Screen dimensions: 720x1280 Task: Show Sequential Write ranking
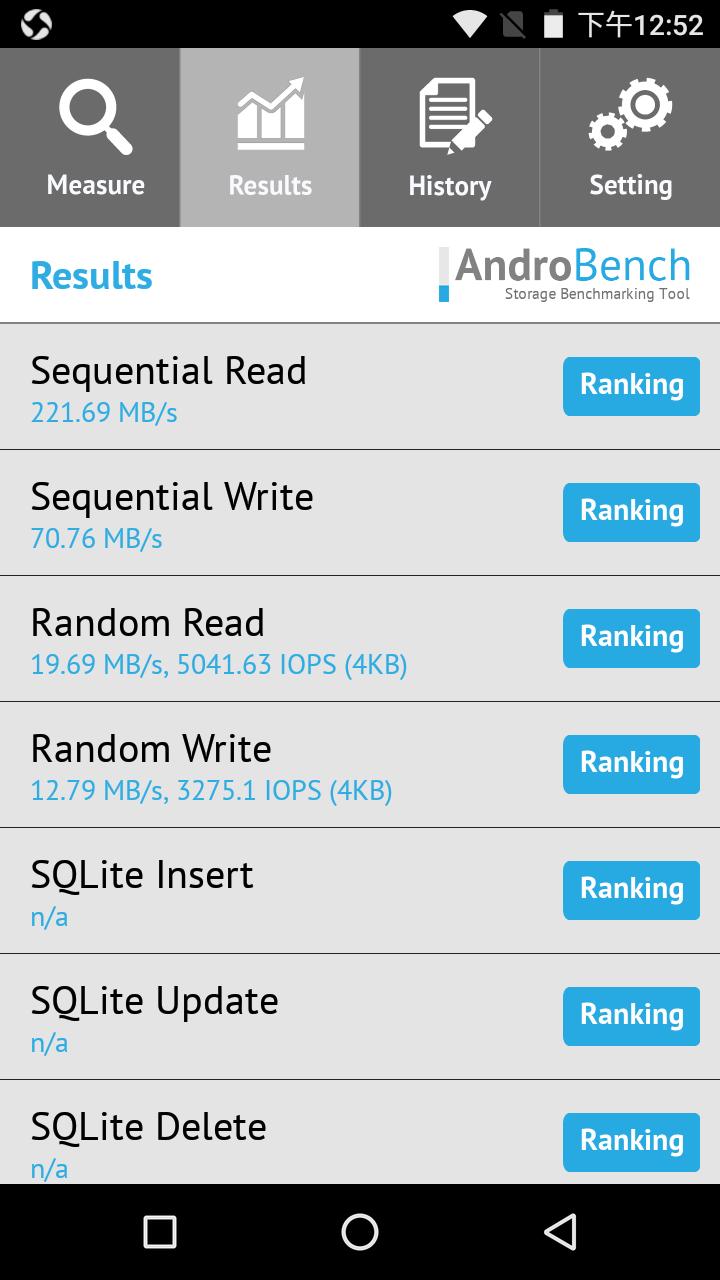631,512
